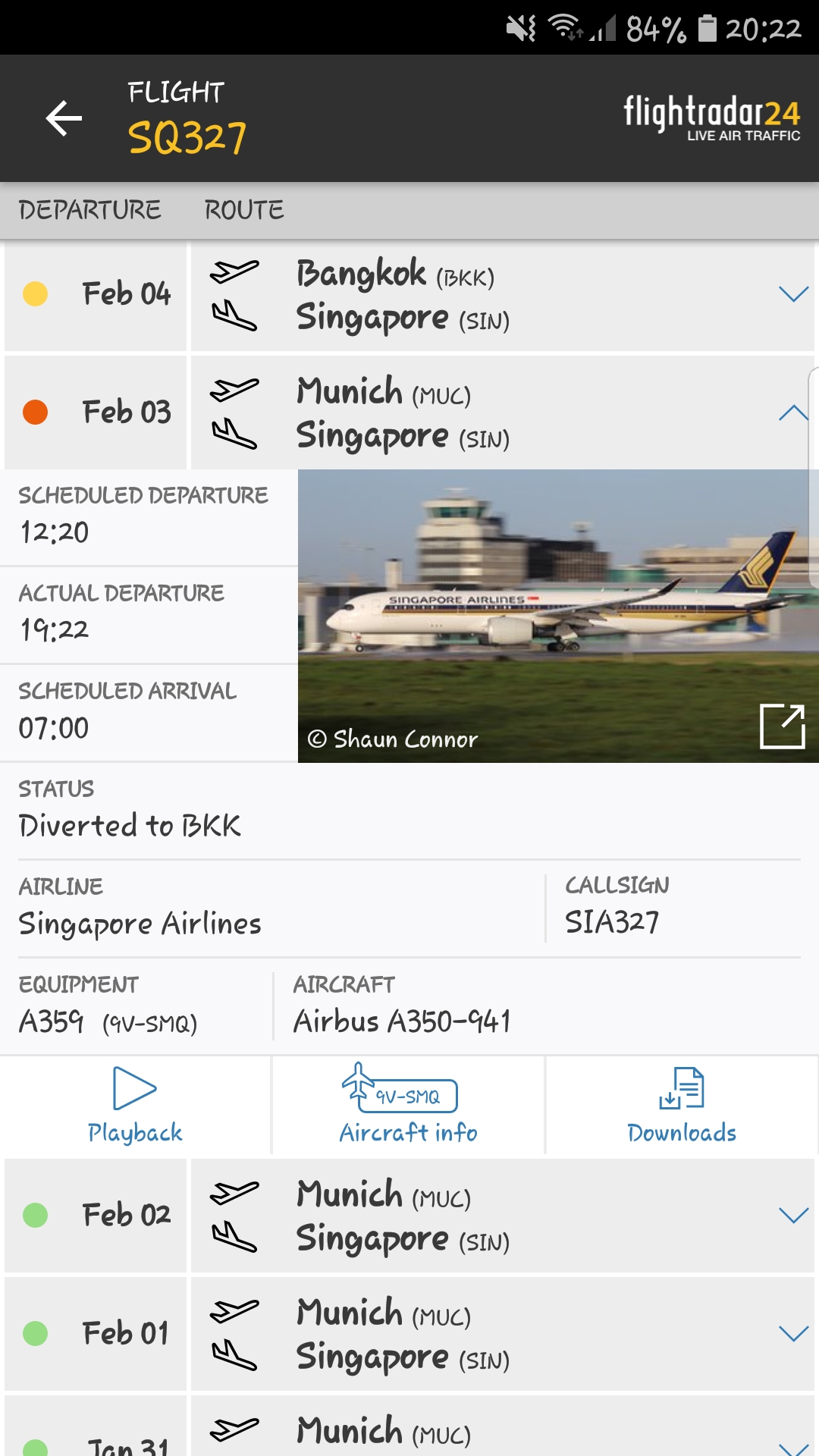Open Downloads for this flight
This screenshot has width=819, height=1456.
tap(682, 1106)
